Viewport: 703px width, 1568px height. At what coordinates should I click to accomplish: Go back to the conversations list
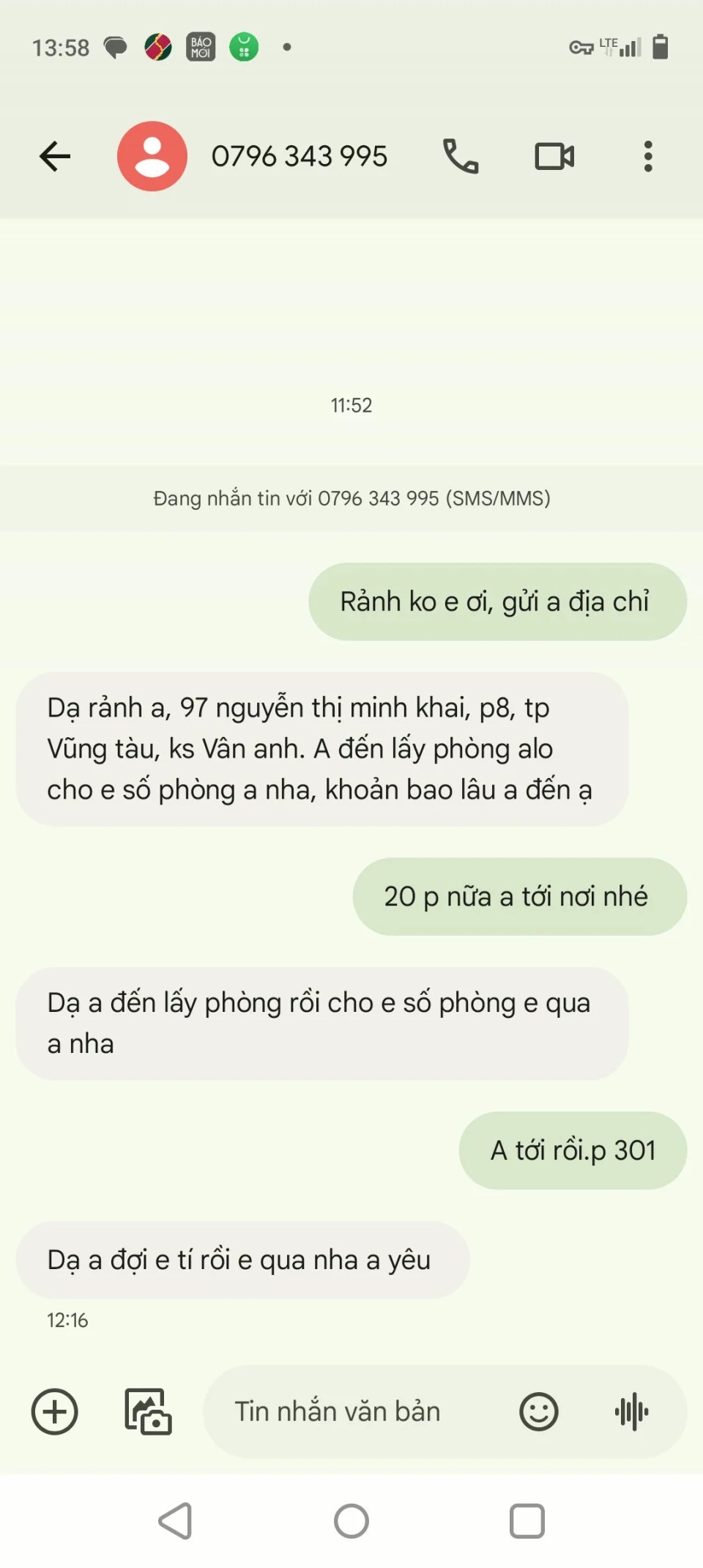[55, 156]
